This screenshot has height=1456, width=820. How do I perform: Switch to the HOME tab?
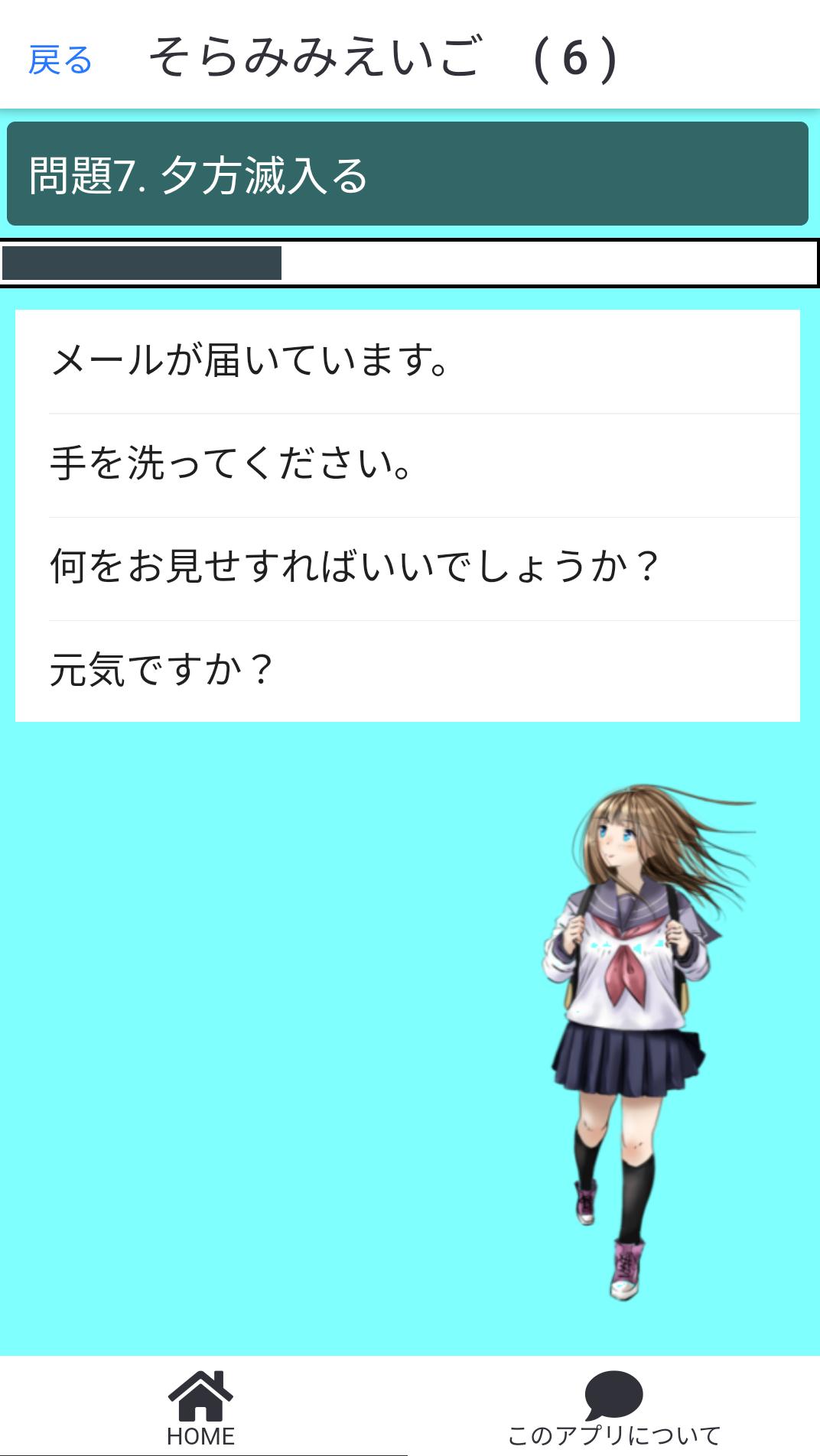tap(201, 1408)
